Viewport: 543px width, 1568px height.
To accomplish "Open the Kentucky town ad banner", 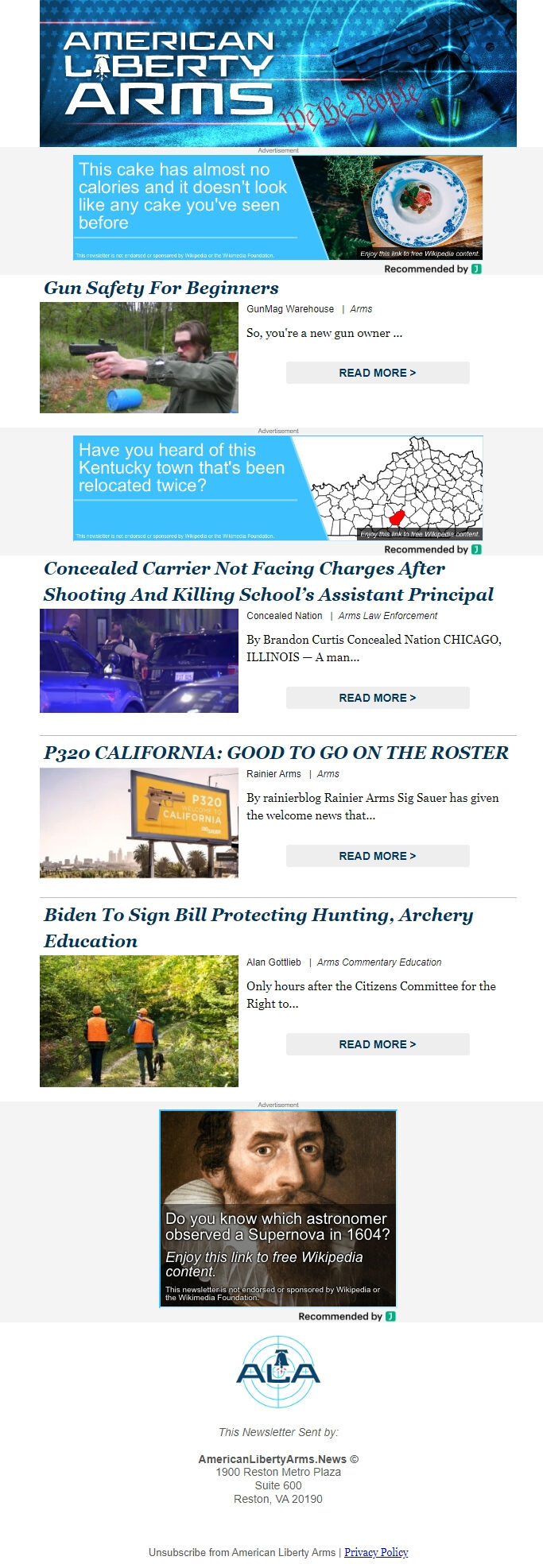I will coord(277,488).
